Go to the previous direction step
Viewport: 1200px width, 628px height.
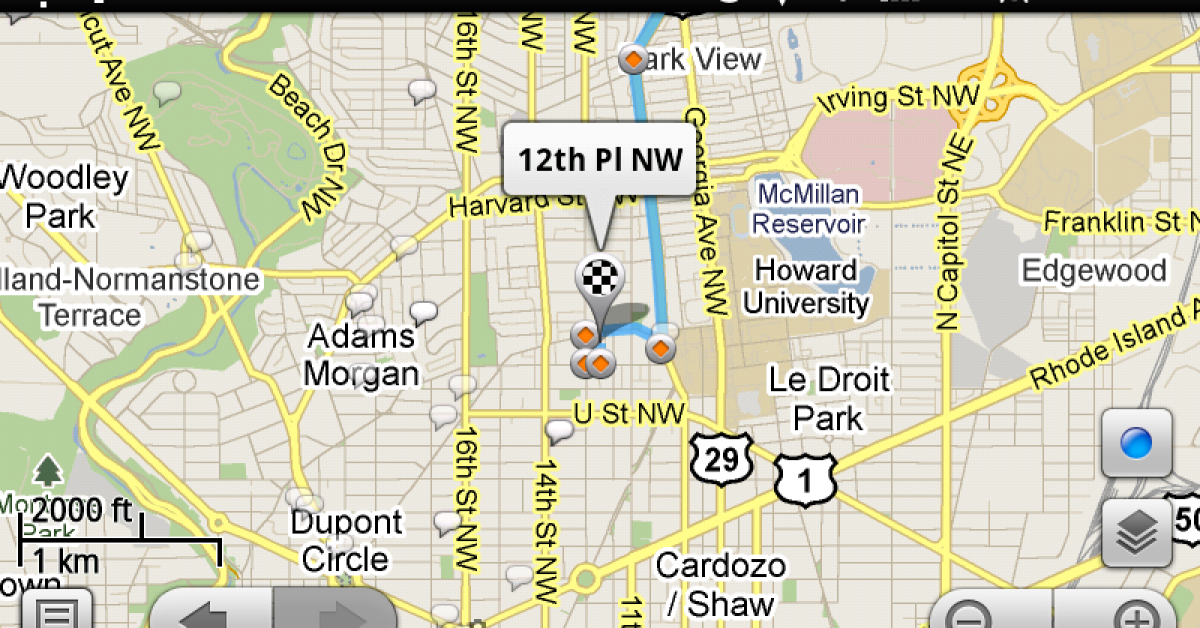point(212,612)
